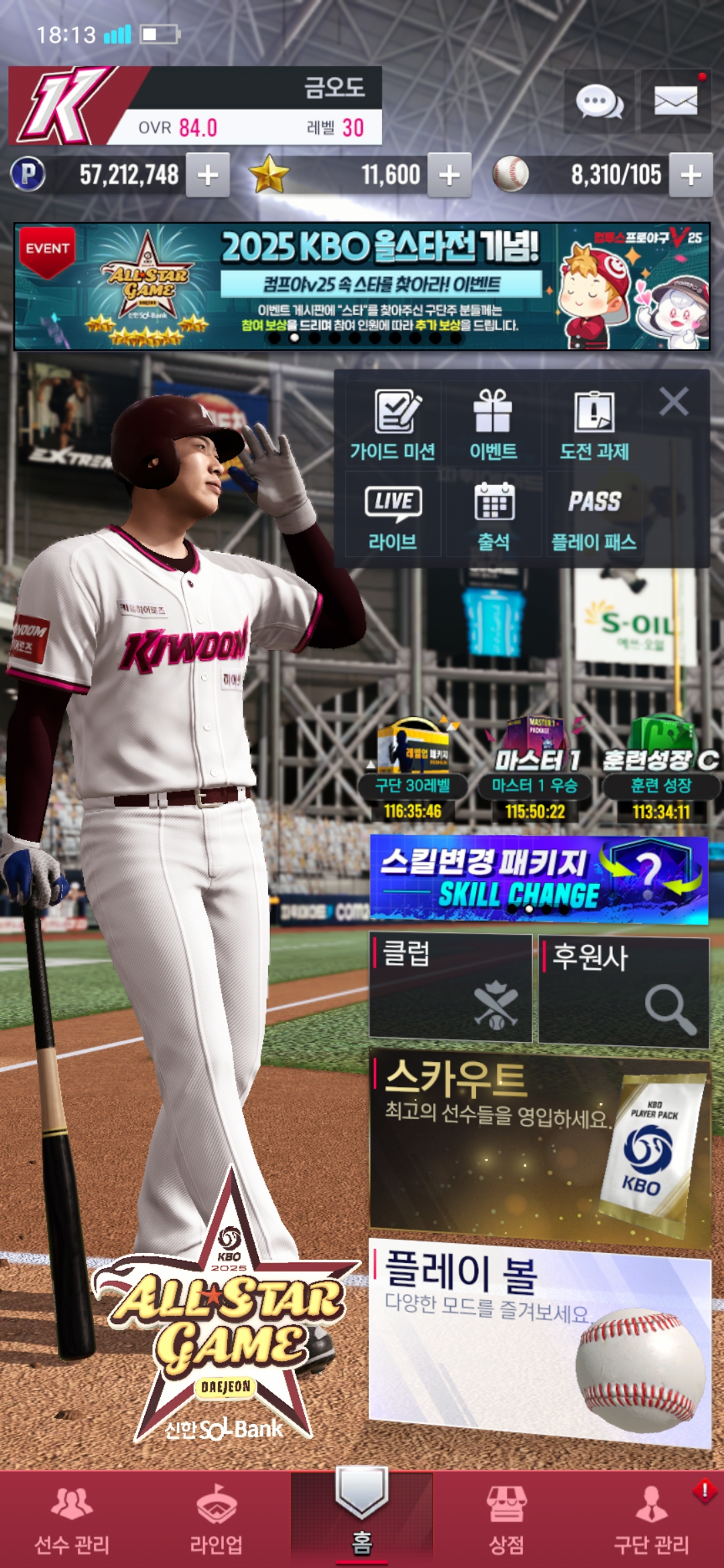Open the 스카우트 player pack card

pyautogui.click(x=540, y=1148)
